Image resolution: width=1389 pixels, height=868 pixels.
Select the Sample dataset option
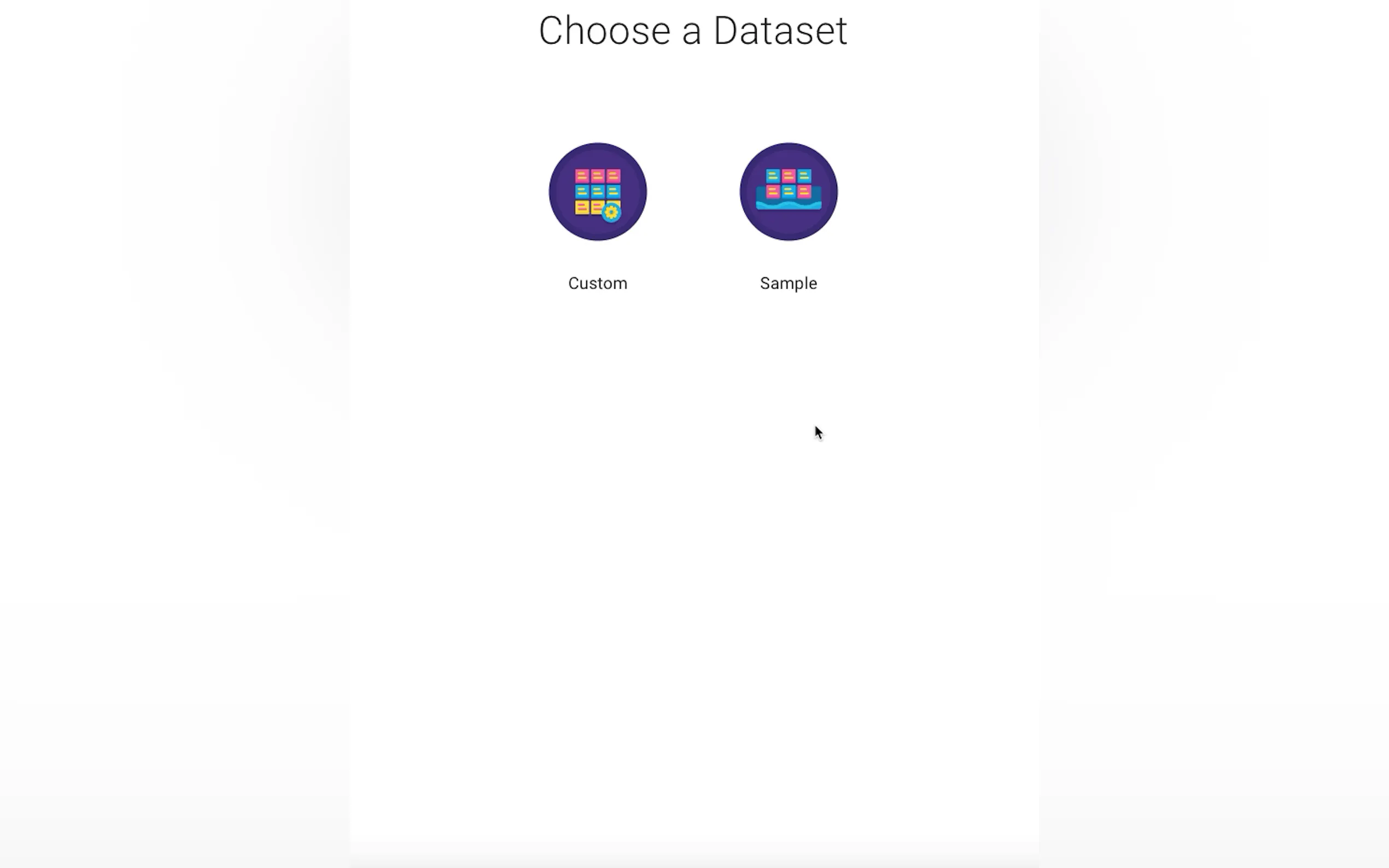788,192
